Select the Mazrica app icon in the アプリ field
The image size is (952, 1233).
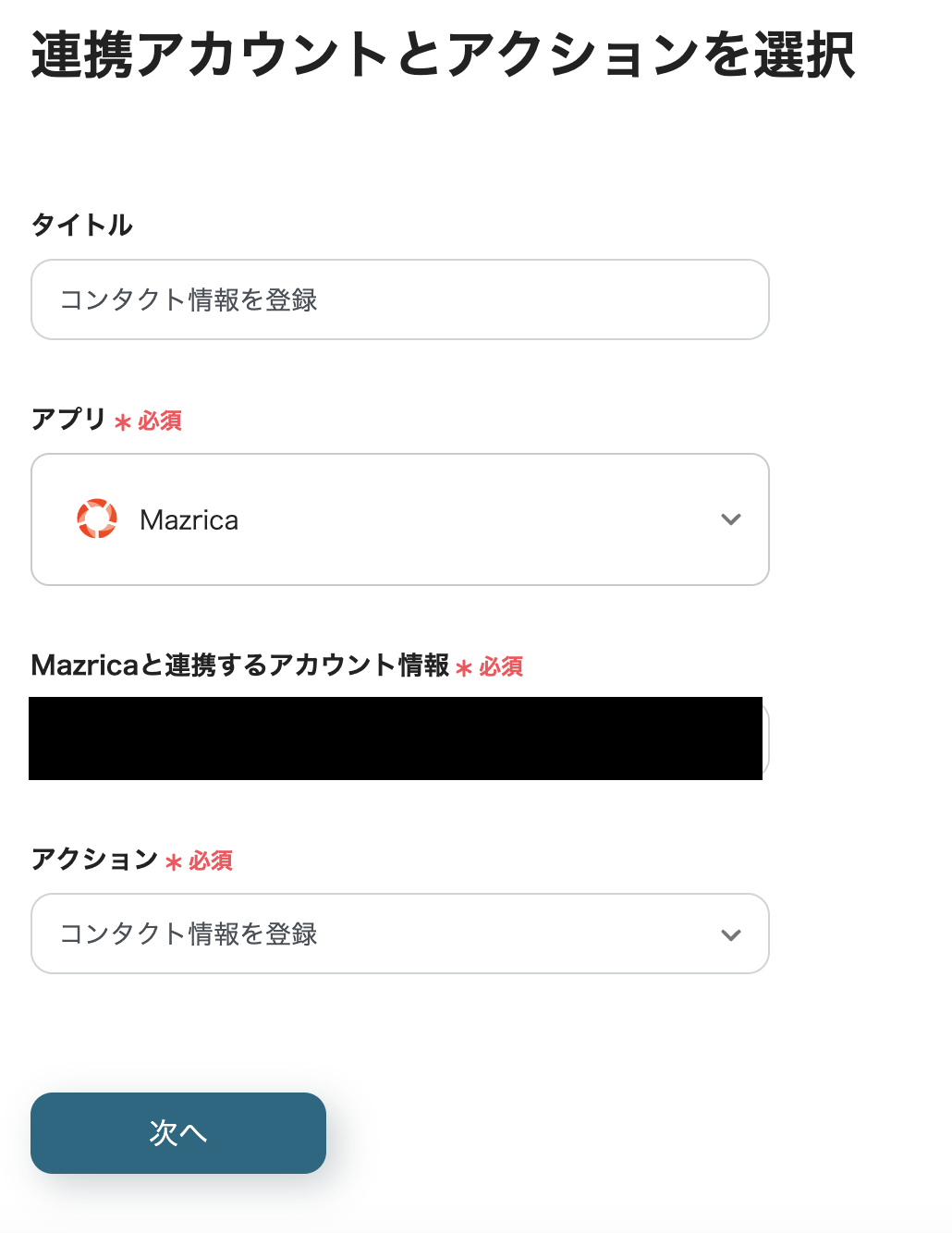tap(96, 519)
